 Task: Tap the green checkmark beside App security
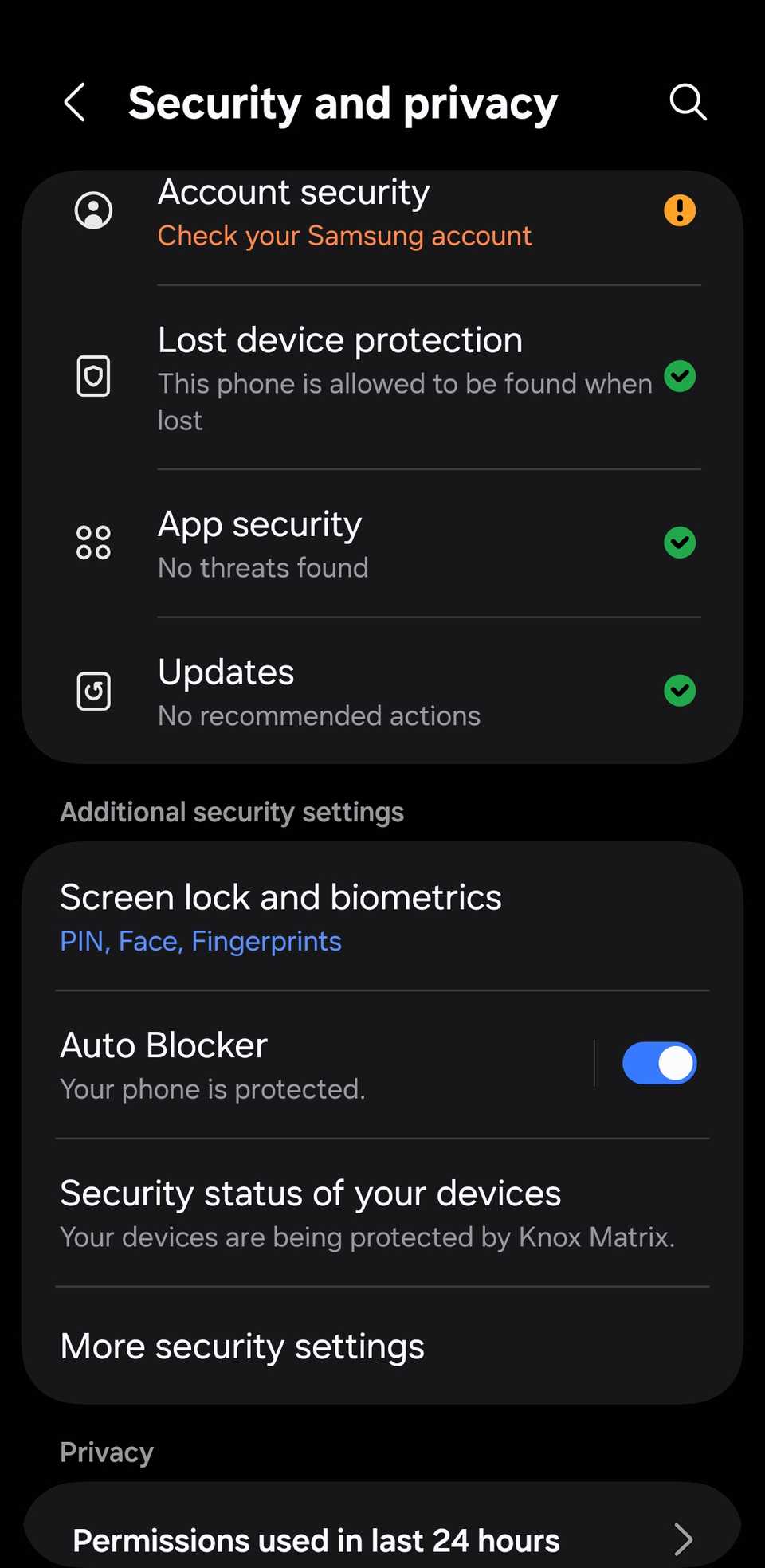pos(679,543)
